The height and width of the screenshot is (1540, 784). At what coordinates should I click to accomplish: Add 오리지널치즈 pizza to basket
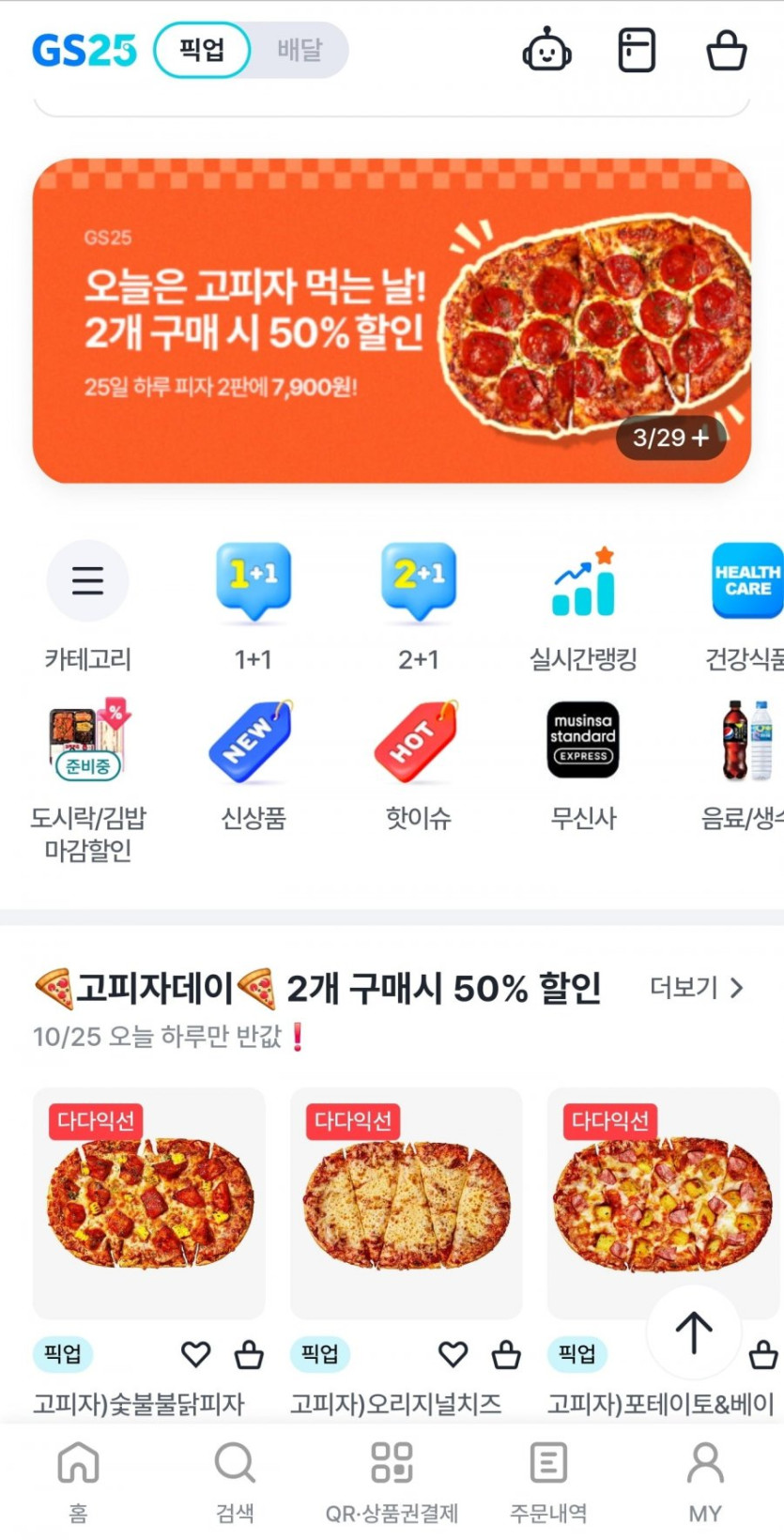click(506, 1354)
